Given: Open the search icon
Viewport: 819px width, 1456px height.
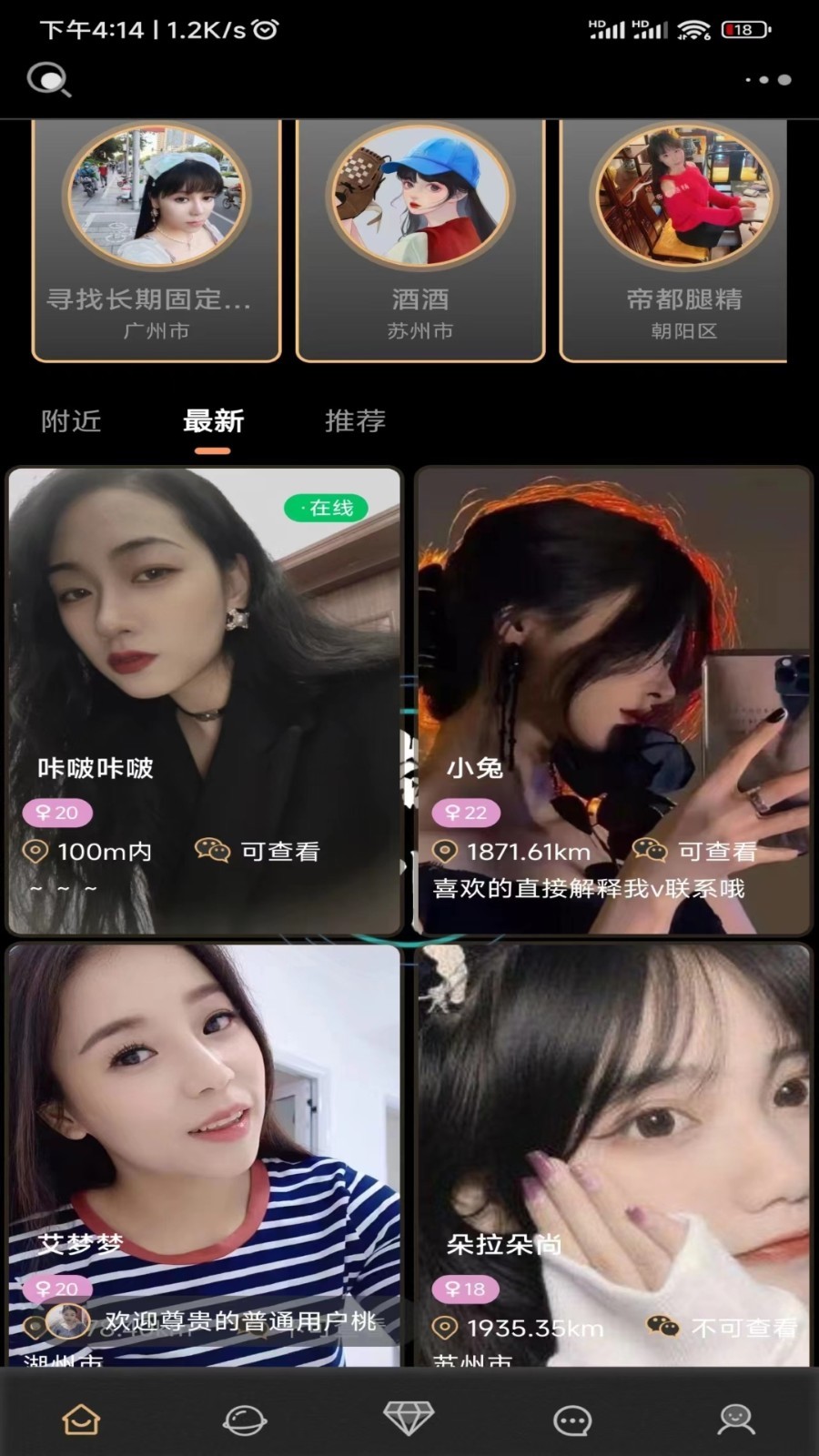Looking at the screenshot, I should [49, 80].
